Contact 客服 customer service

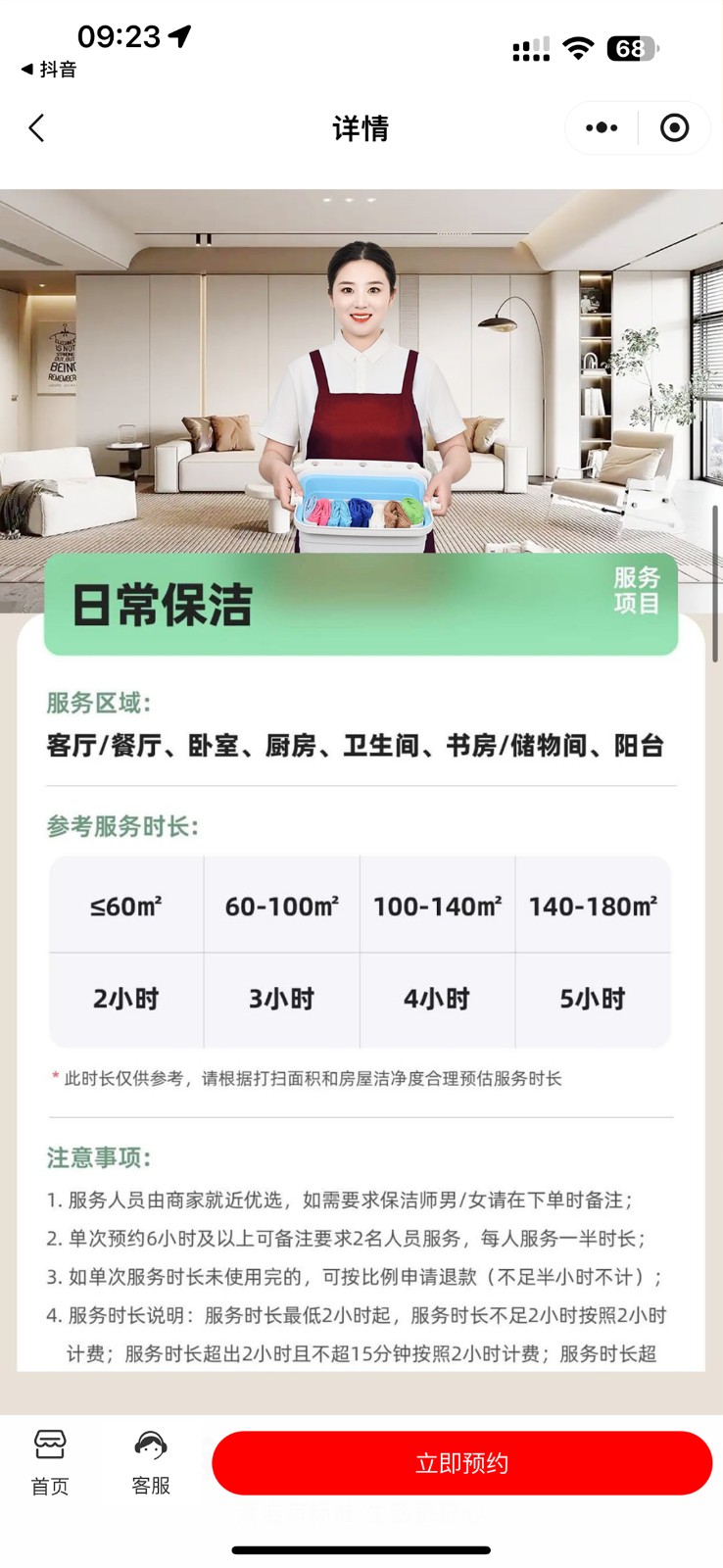pyautogui.click(x=151, y=1461)
